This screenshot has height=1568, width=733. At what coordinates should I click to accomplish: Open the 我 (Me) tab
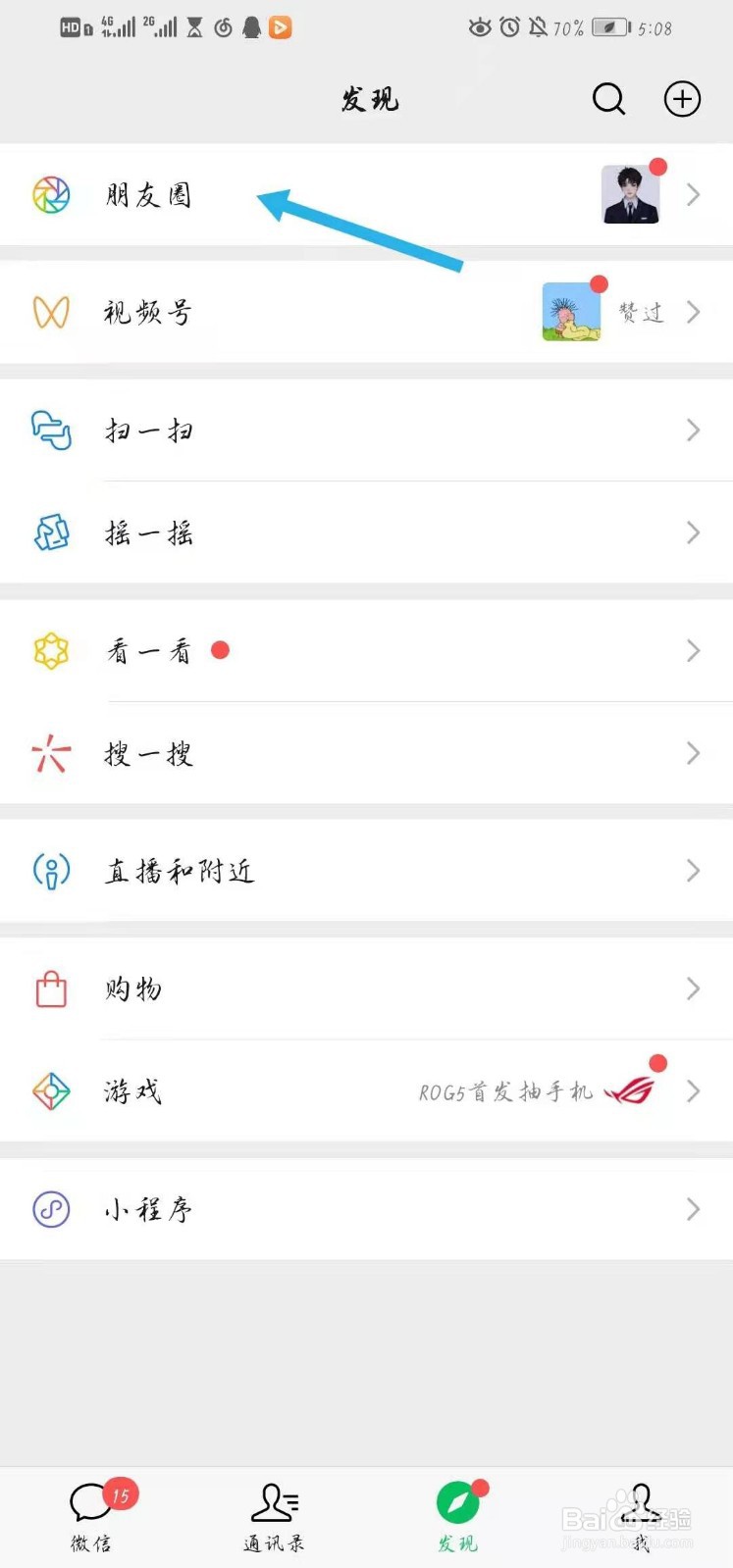[x=641, y=1515]
